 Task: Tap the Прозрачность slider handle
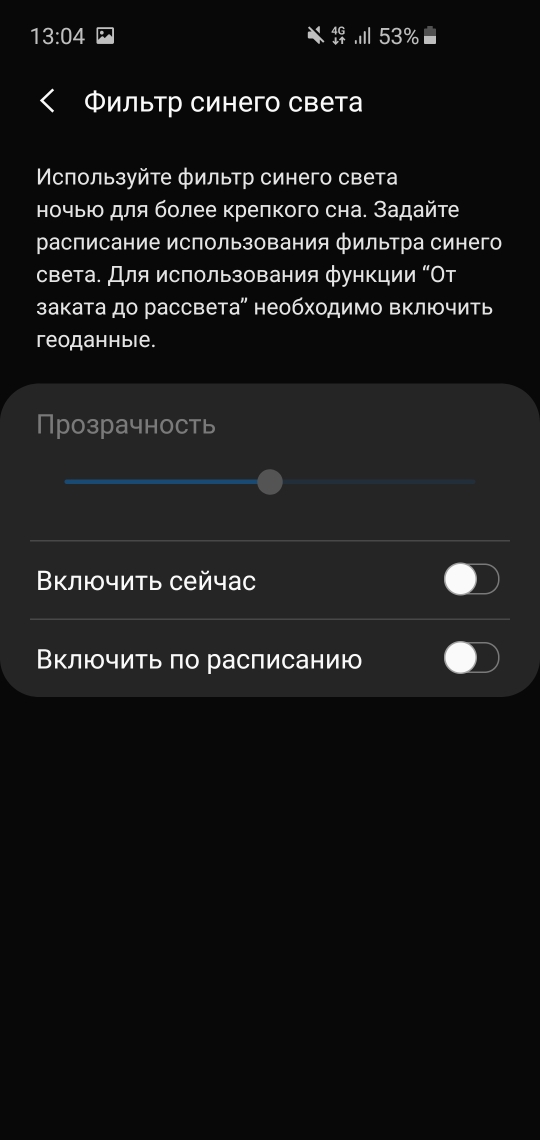tap(270, 482)
